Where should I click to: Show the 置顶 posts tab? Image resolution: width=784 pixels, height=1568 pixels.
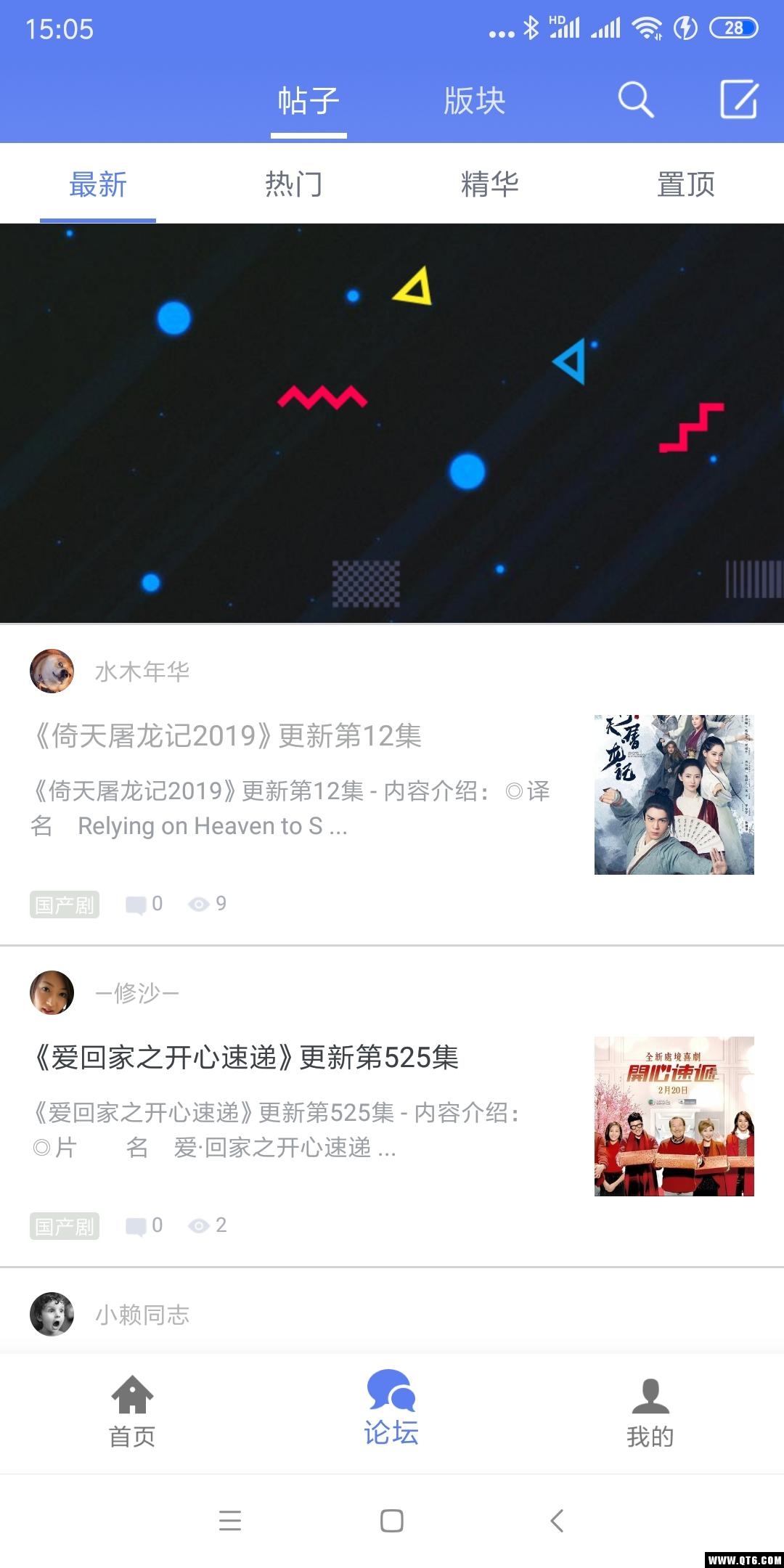pyautogui.click(x=686, y=184)
